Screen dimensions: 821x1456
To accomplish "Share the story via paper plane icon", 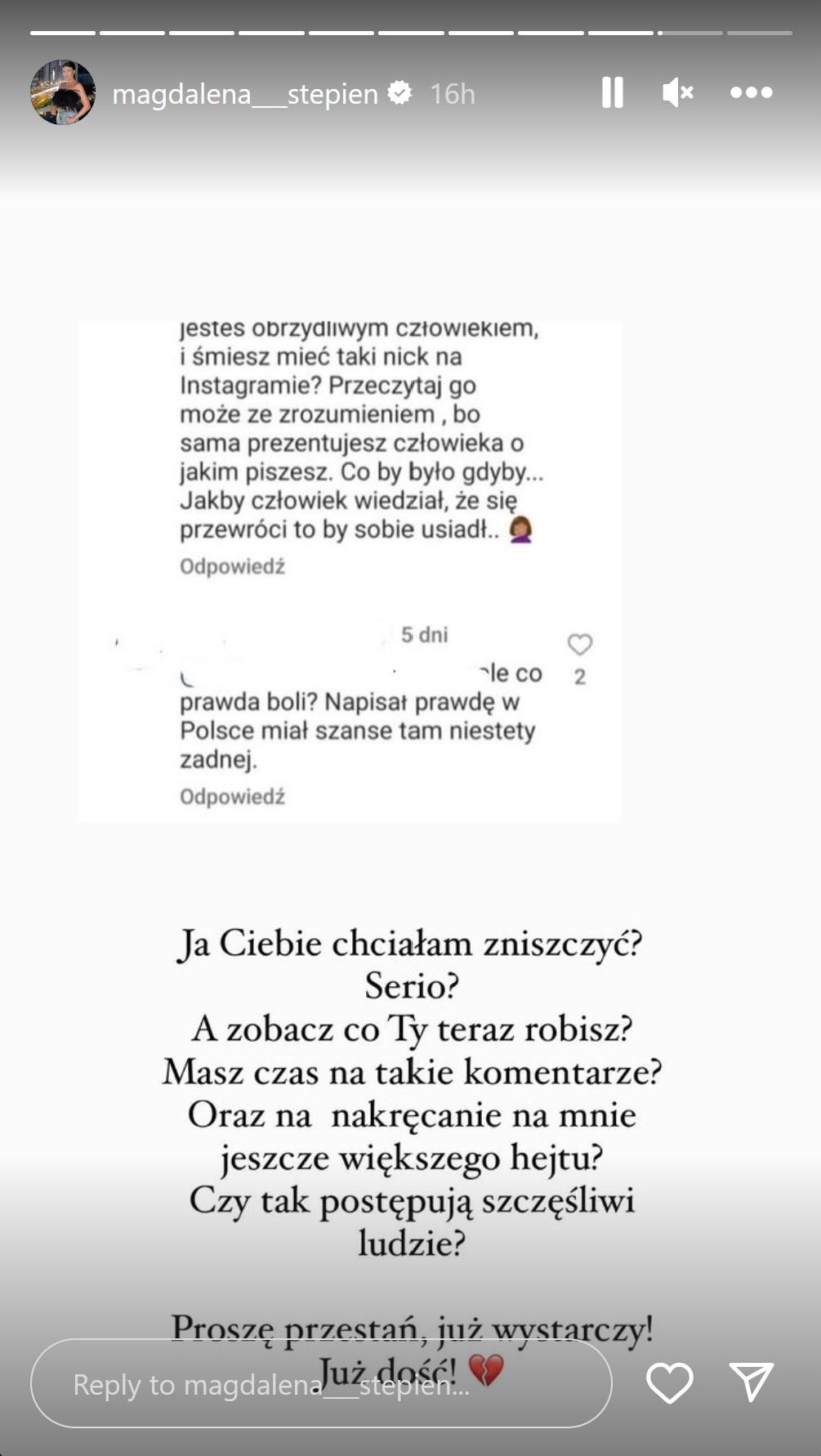I will click(x=751, y=1382).
